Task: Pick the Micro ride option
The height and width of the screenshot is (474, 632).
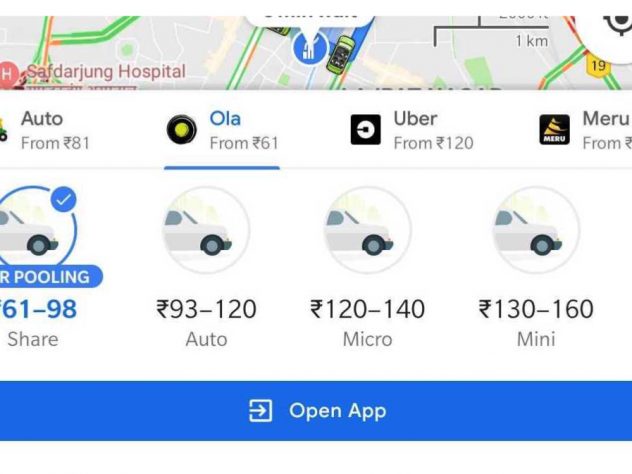Action: click(367, 265)
